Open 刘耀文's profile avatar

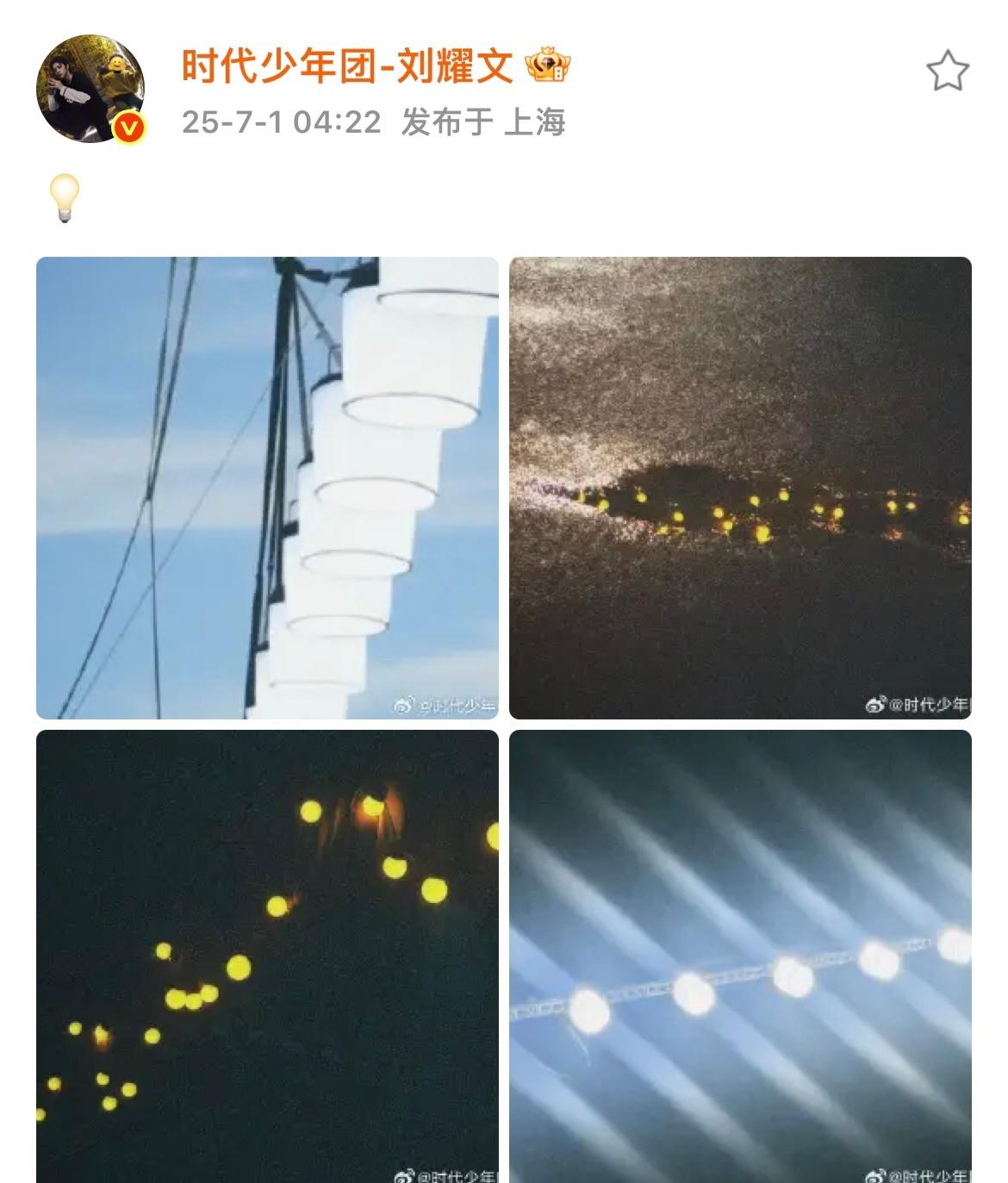tap(90, 89)
